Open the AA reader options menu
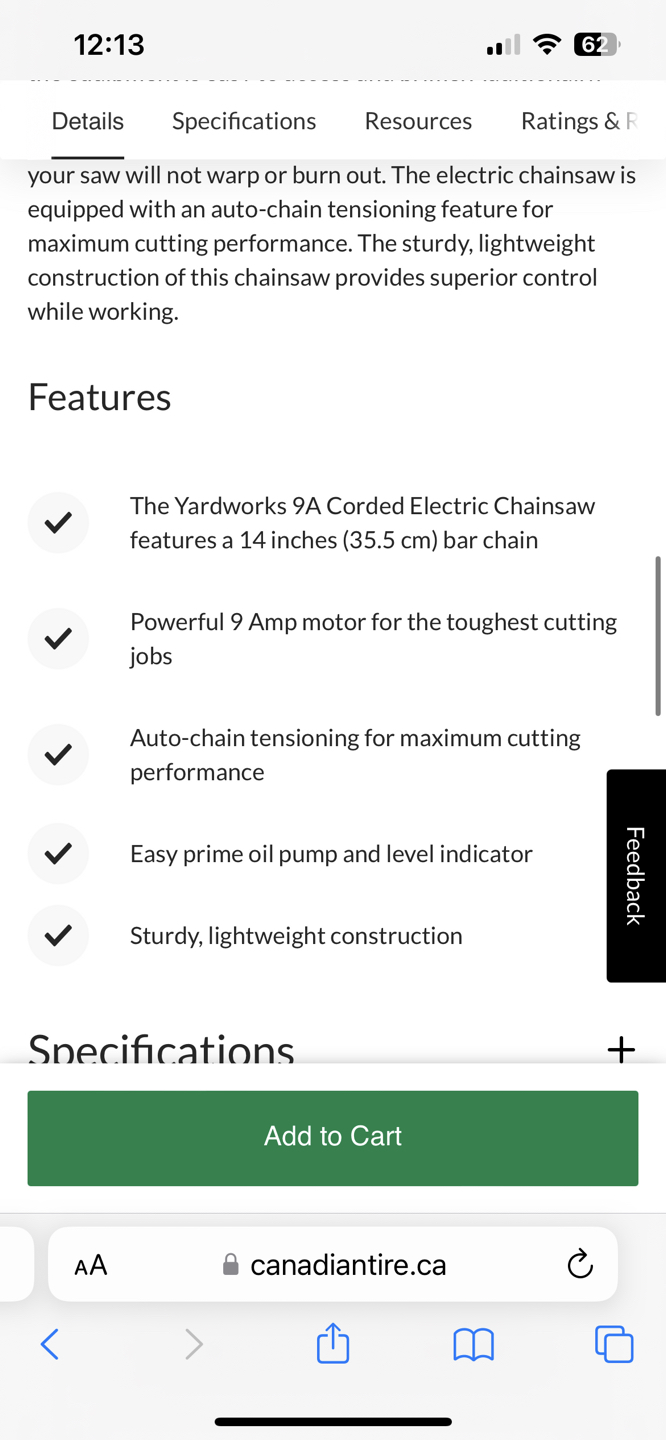This screenshot has width=666, height=1440. [91, 1265]
